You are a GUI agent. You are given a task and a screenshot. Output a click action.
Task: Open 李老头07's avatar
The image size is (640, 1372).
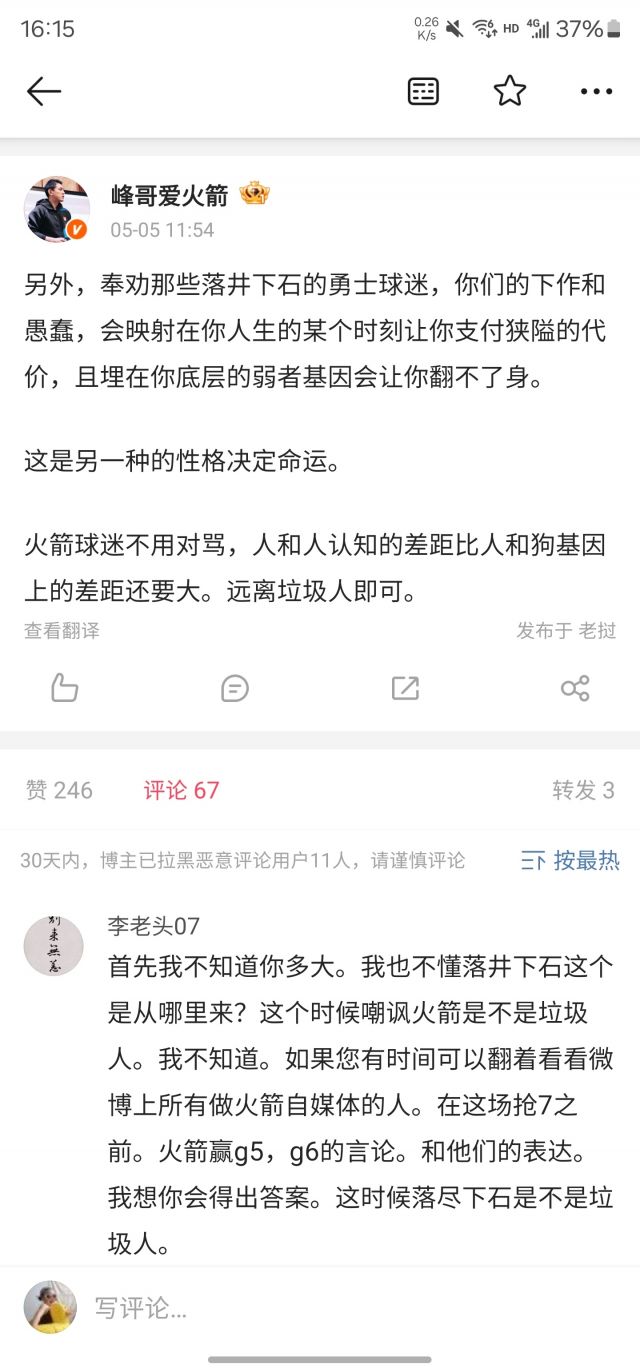click(x=54, y=945)
